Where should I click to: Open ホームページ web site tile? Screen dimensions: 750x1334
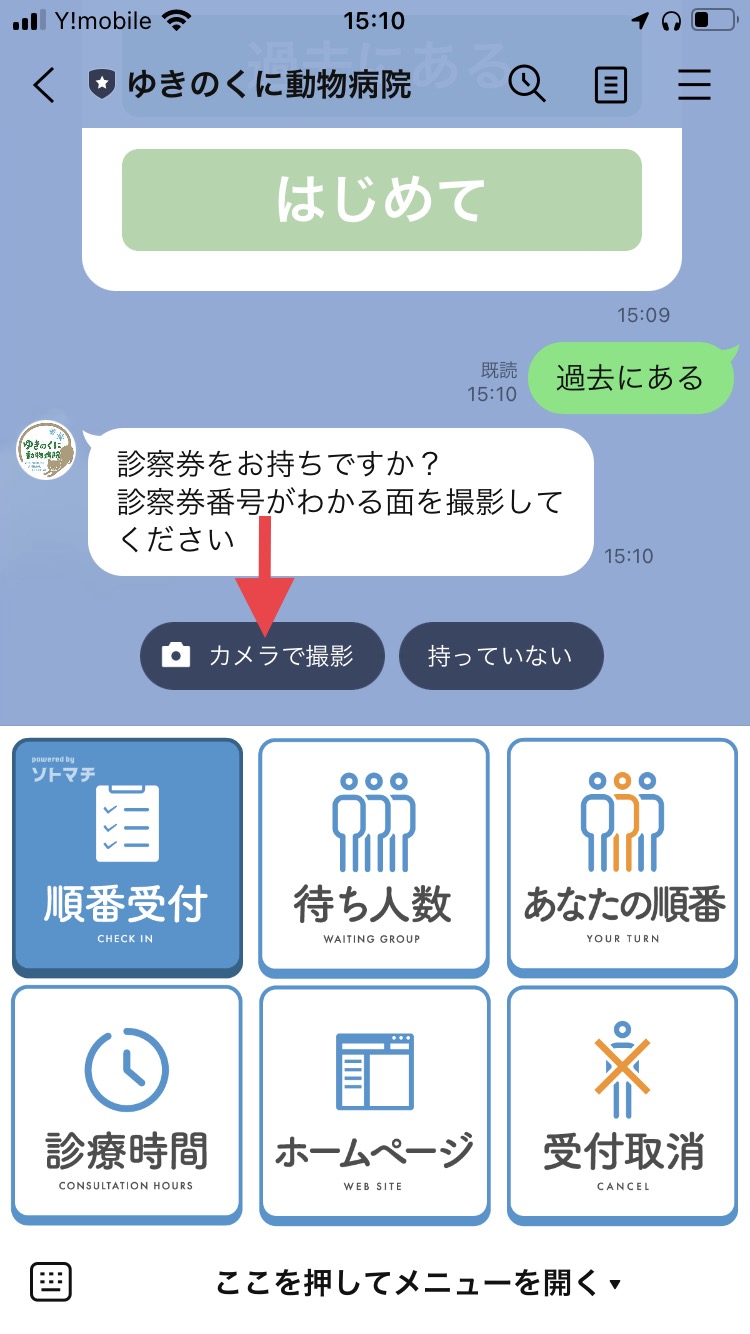[374, 1105]
